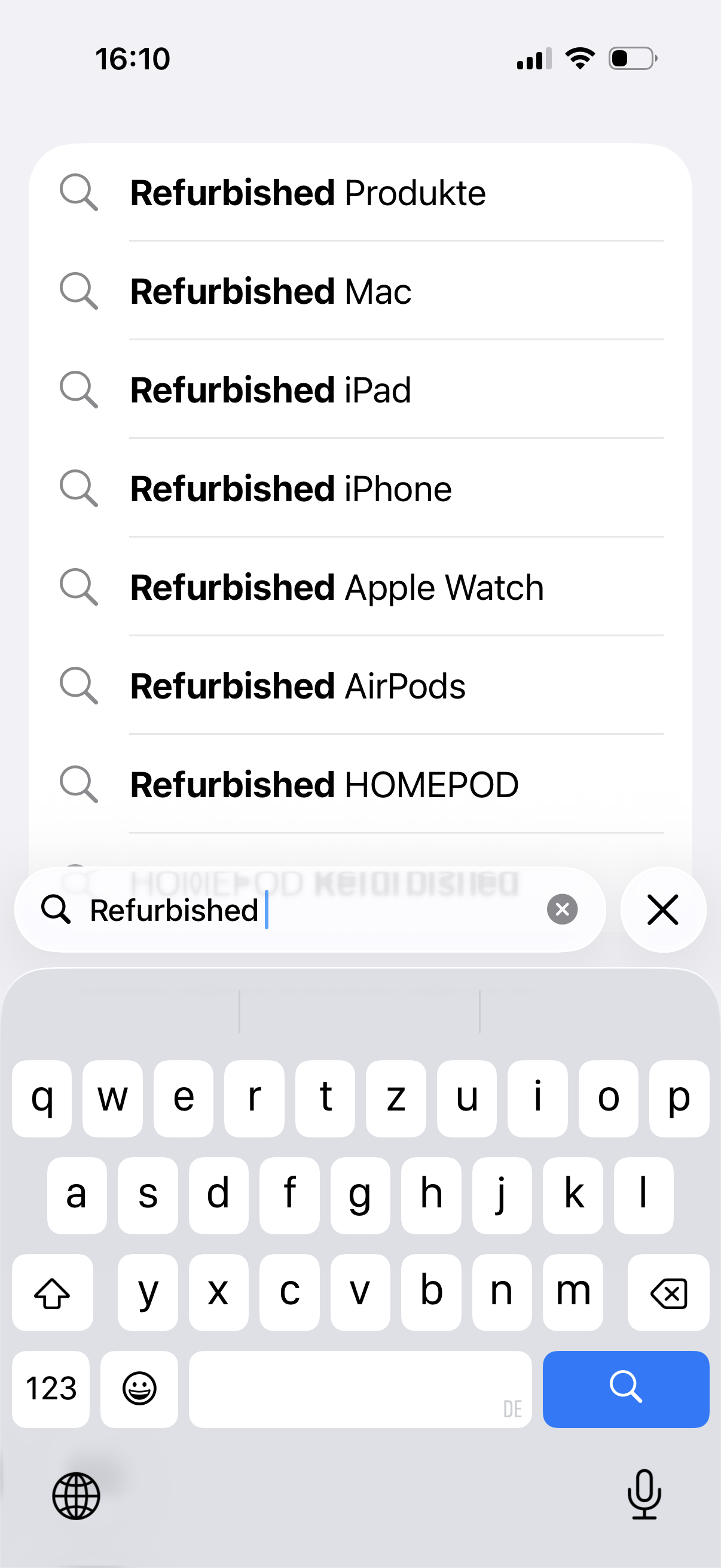
Task: Switch keyboard language with the globe key
Action: [x=76, y=1496]
